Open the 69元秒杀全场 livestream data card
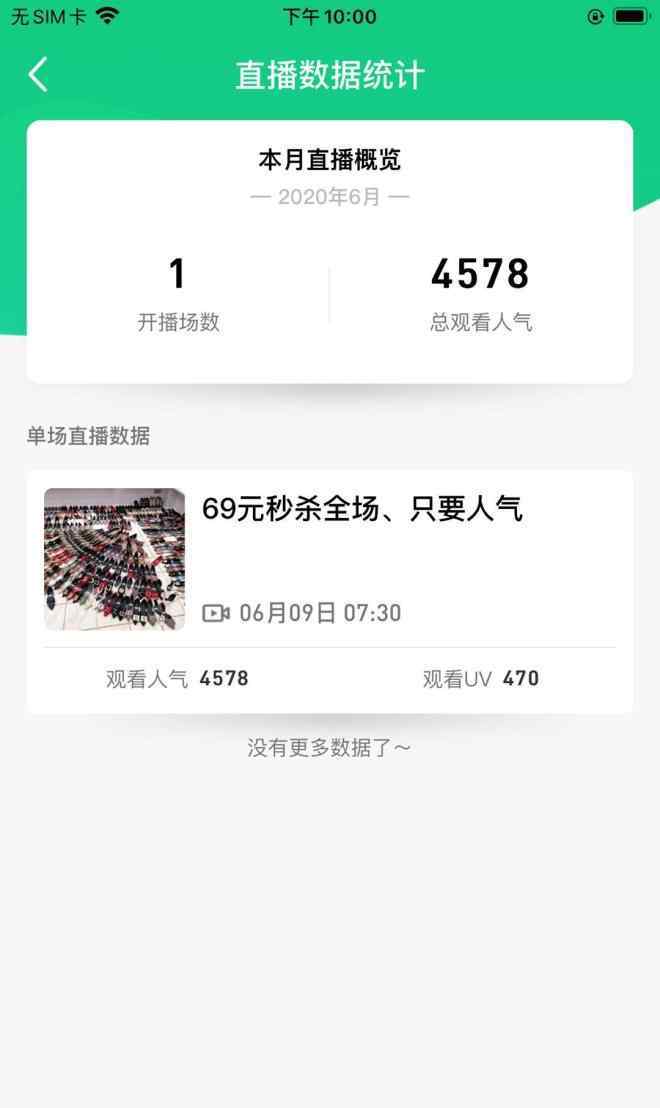This screenshot has width=660, height=1108. point(330,560)
